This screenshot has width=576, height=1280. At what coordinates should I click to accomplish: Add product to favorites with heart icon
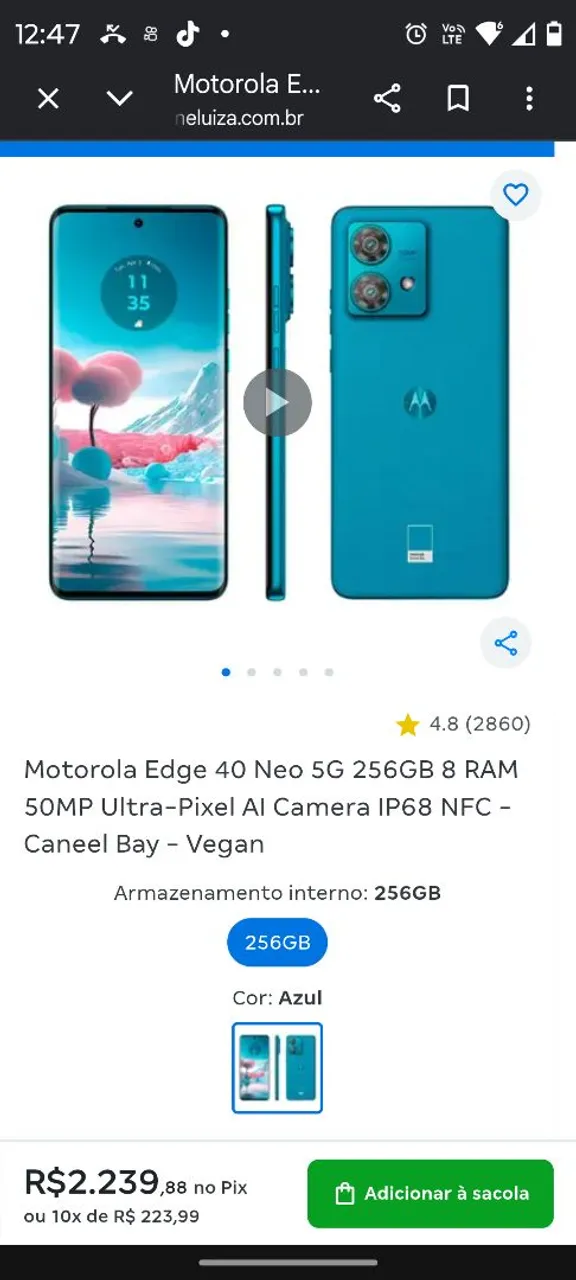coord(515,195)
